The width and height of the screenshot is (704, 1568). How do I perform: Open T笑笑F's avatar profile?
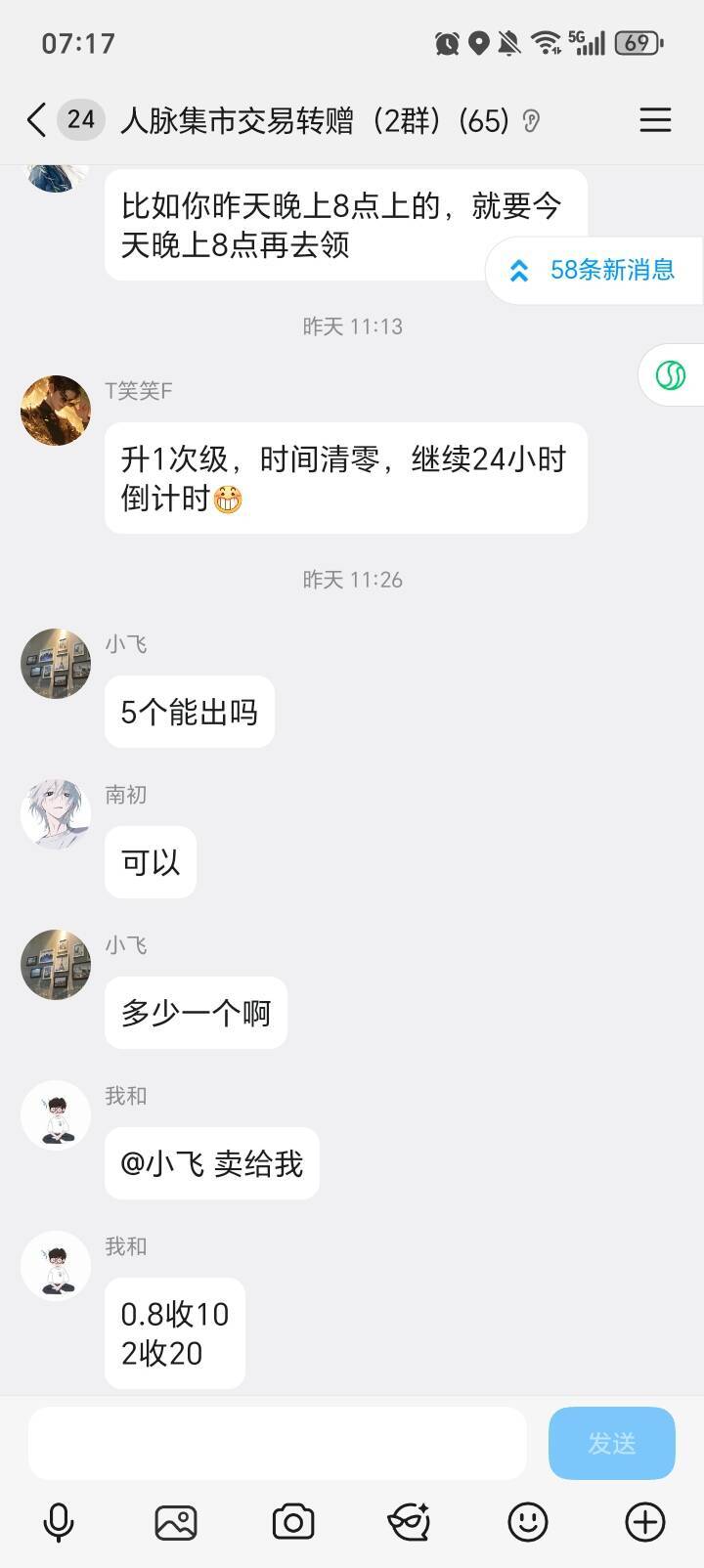click(56, 411)
